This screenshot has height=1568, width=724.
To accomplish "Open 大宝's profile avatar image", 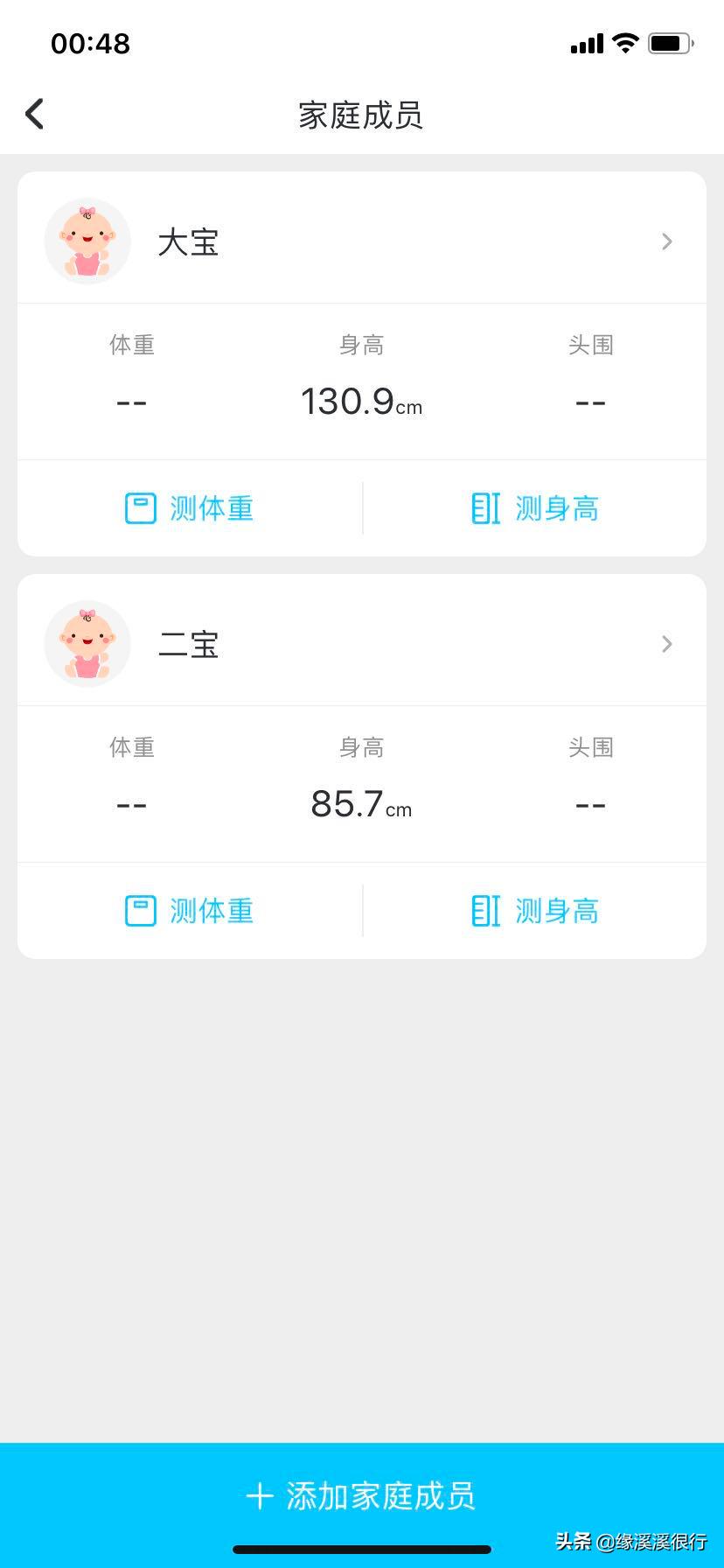I will pyautogui.click(x=87, y=241).
